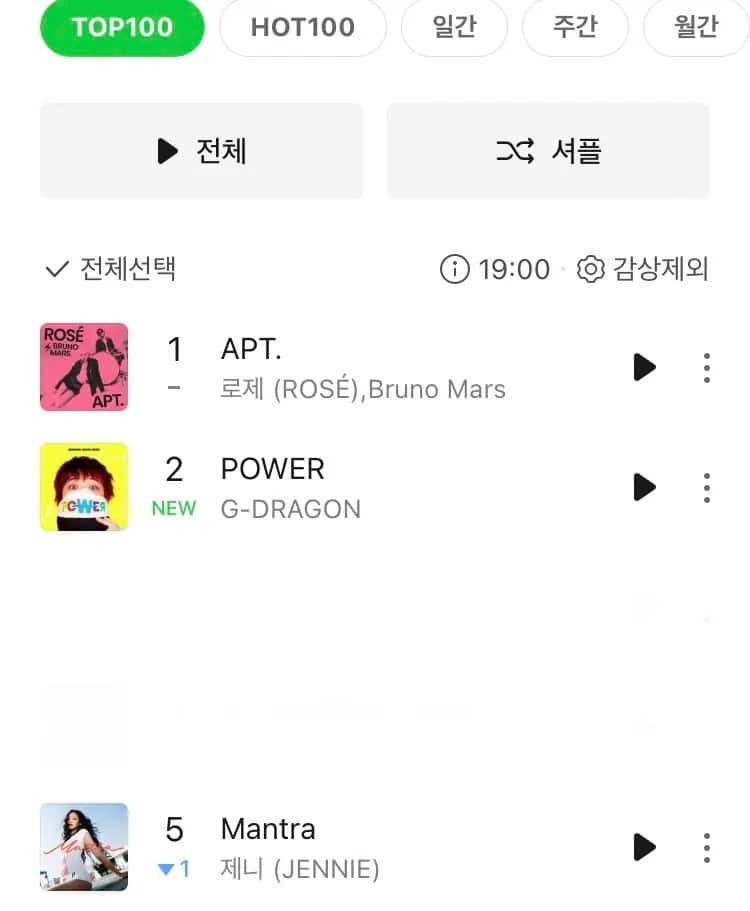Open more options for Mantra

(x=707, y=847)
